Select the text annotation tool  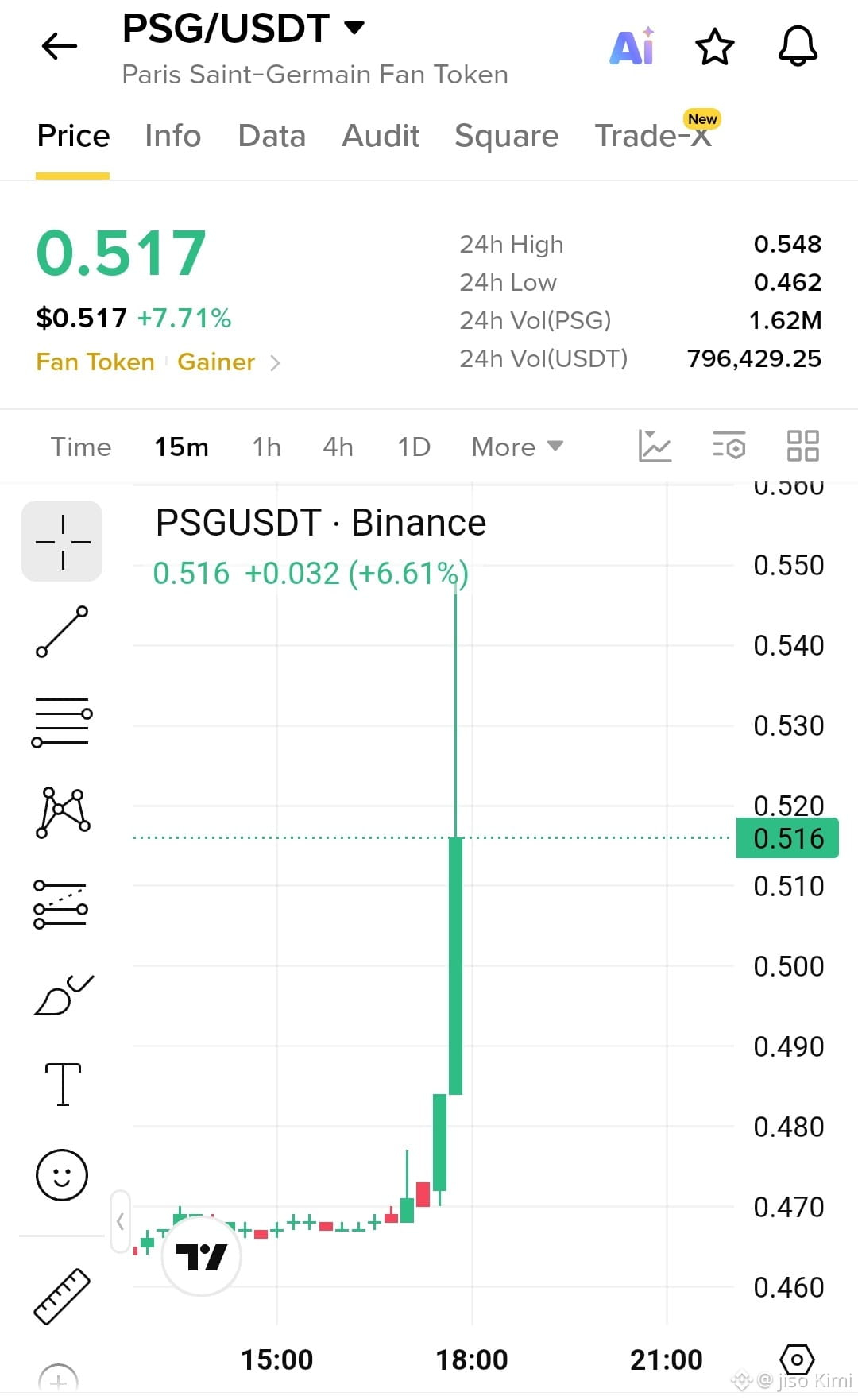point(62,1085)
